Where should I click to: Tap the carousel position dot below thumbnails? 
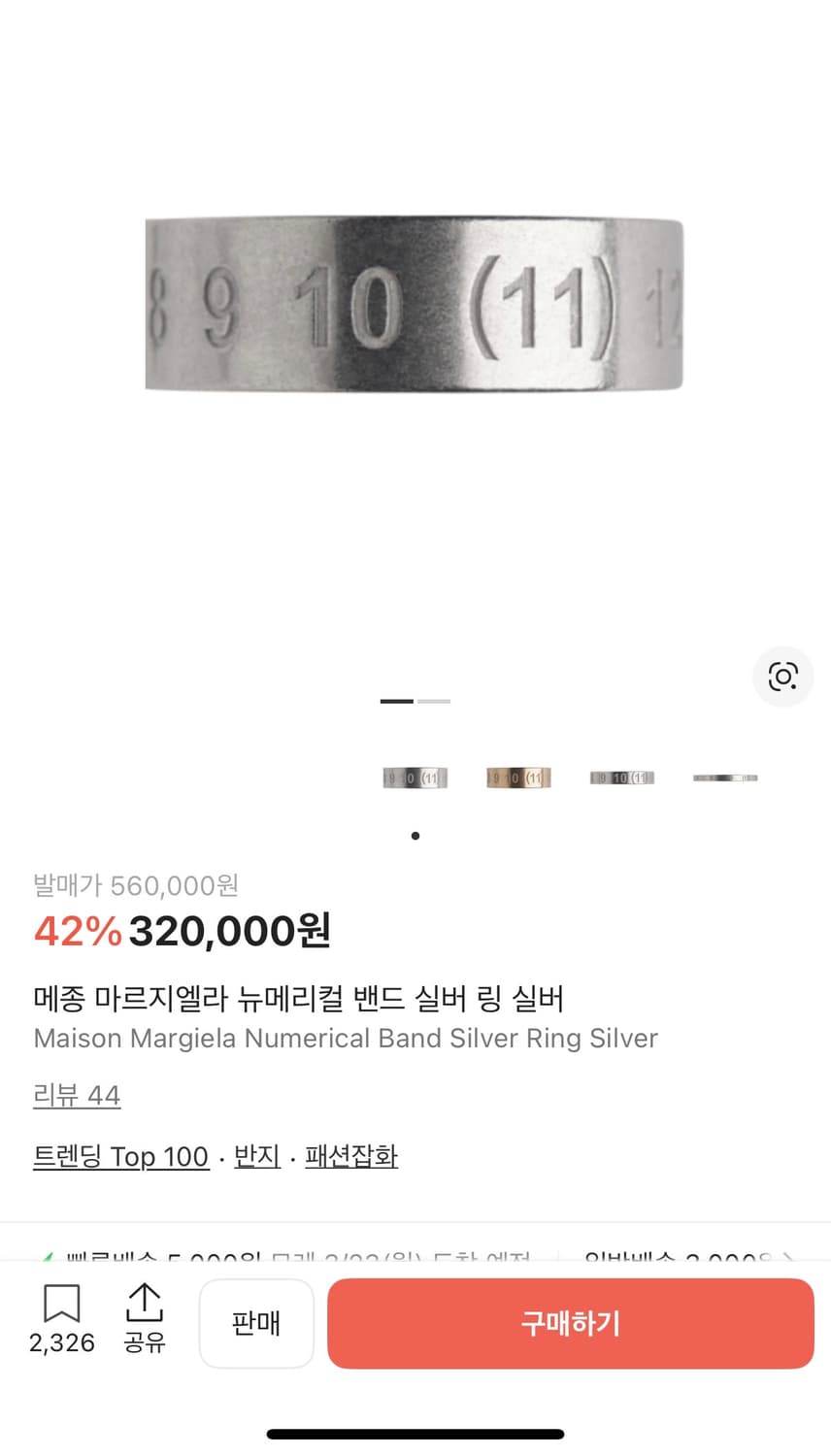415,835
